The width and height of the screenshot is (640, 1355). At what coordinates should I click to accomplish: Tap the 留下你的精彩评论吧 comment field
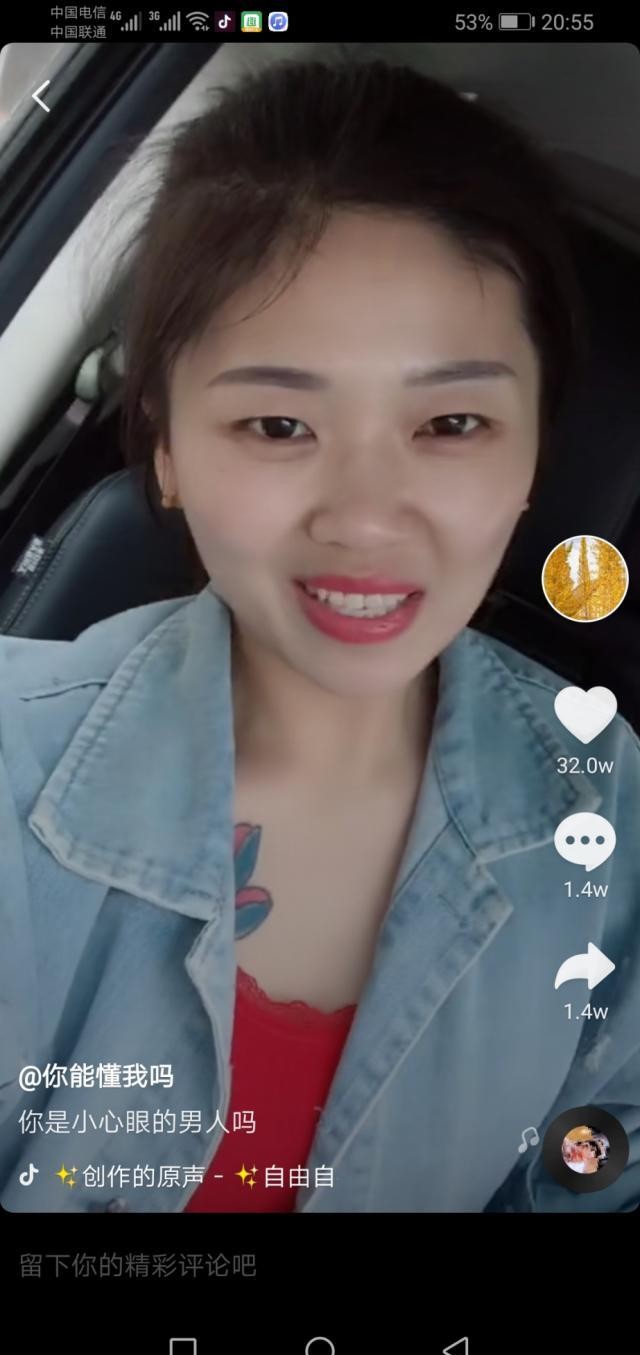point(138,1265)
